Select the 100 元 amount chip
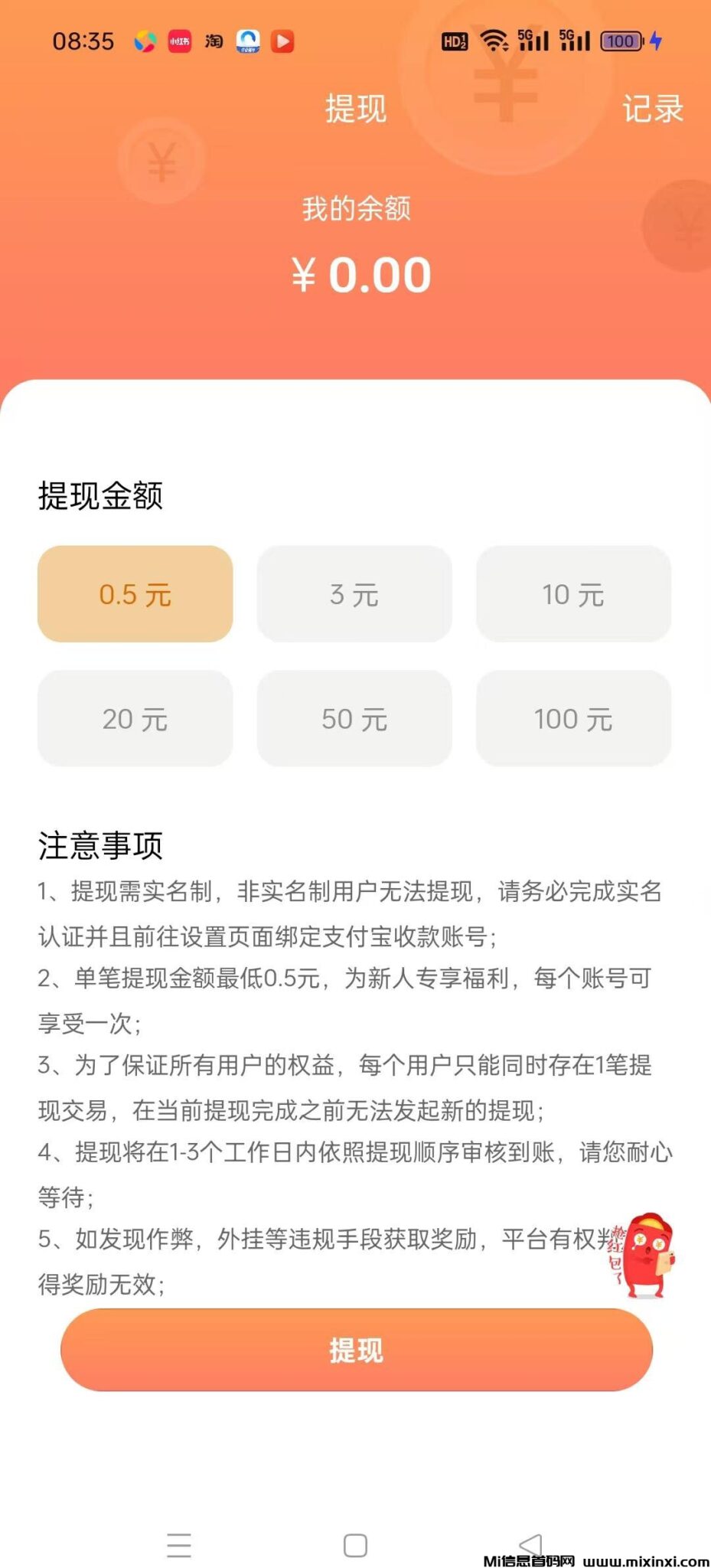 pos(573,719)
